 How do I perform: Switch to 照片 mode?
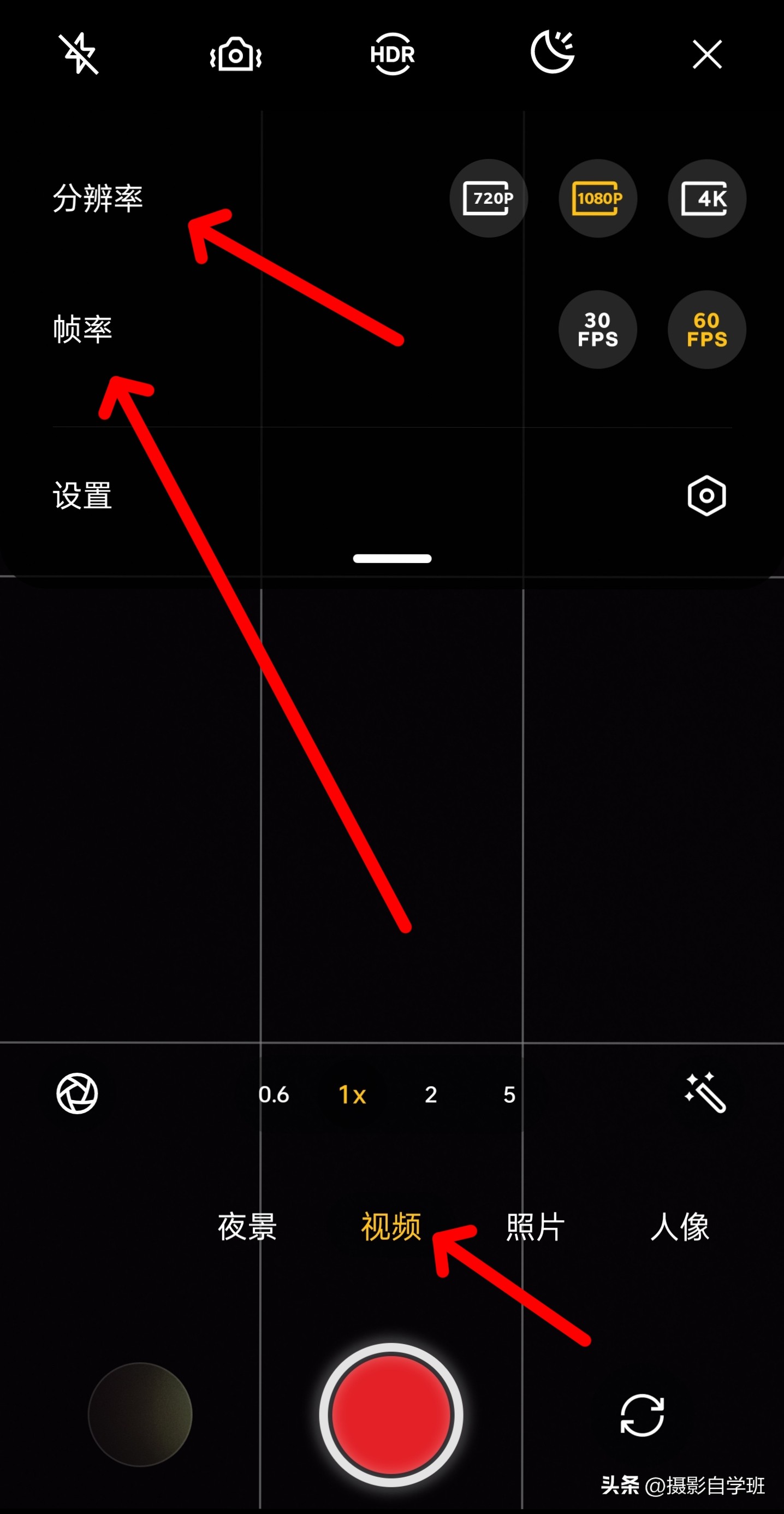pyautogui.click(x=535, y=1227)
